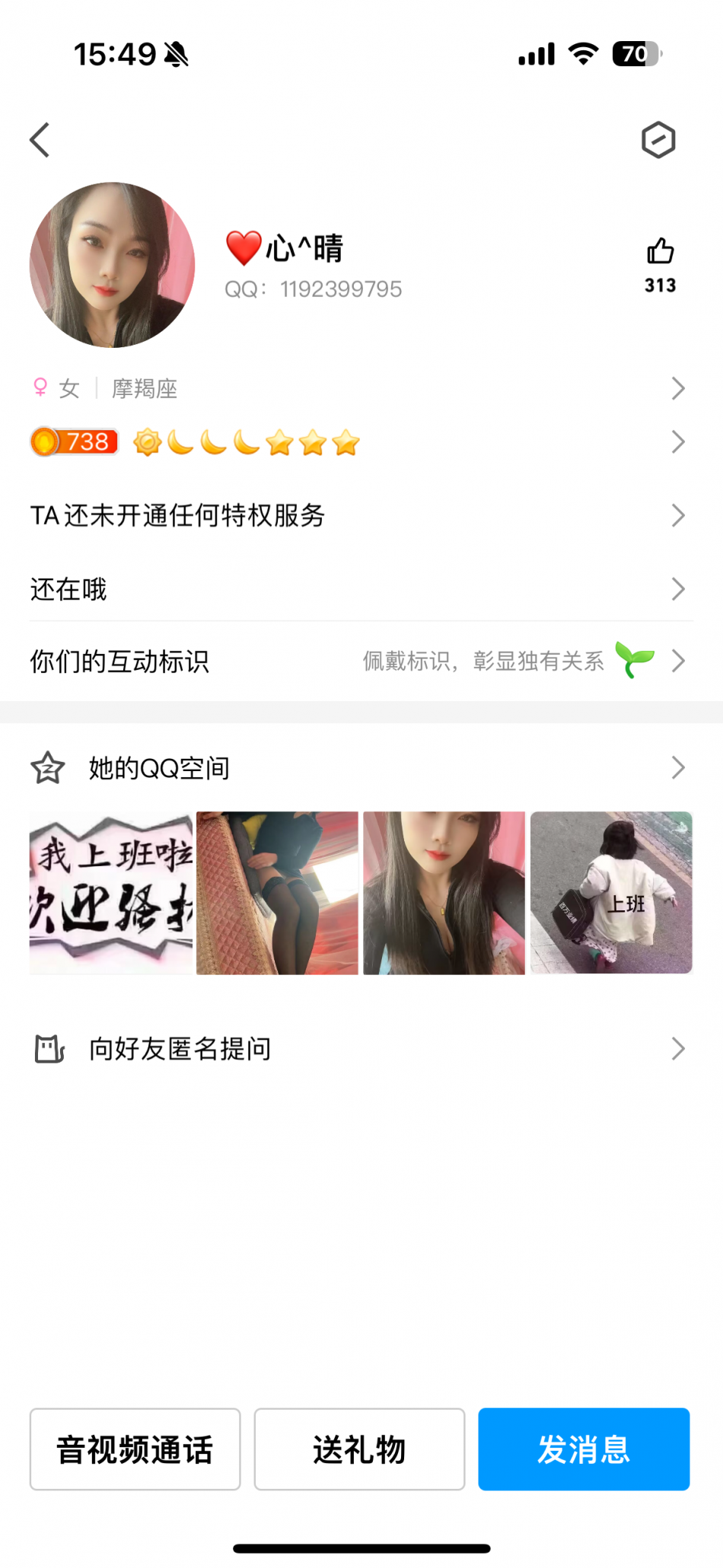Open the 你们的互动标识 row

point(361,661)
